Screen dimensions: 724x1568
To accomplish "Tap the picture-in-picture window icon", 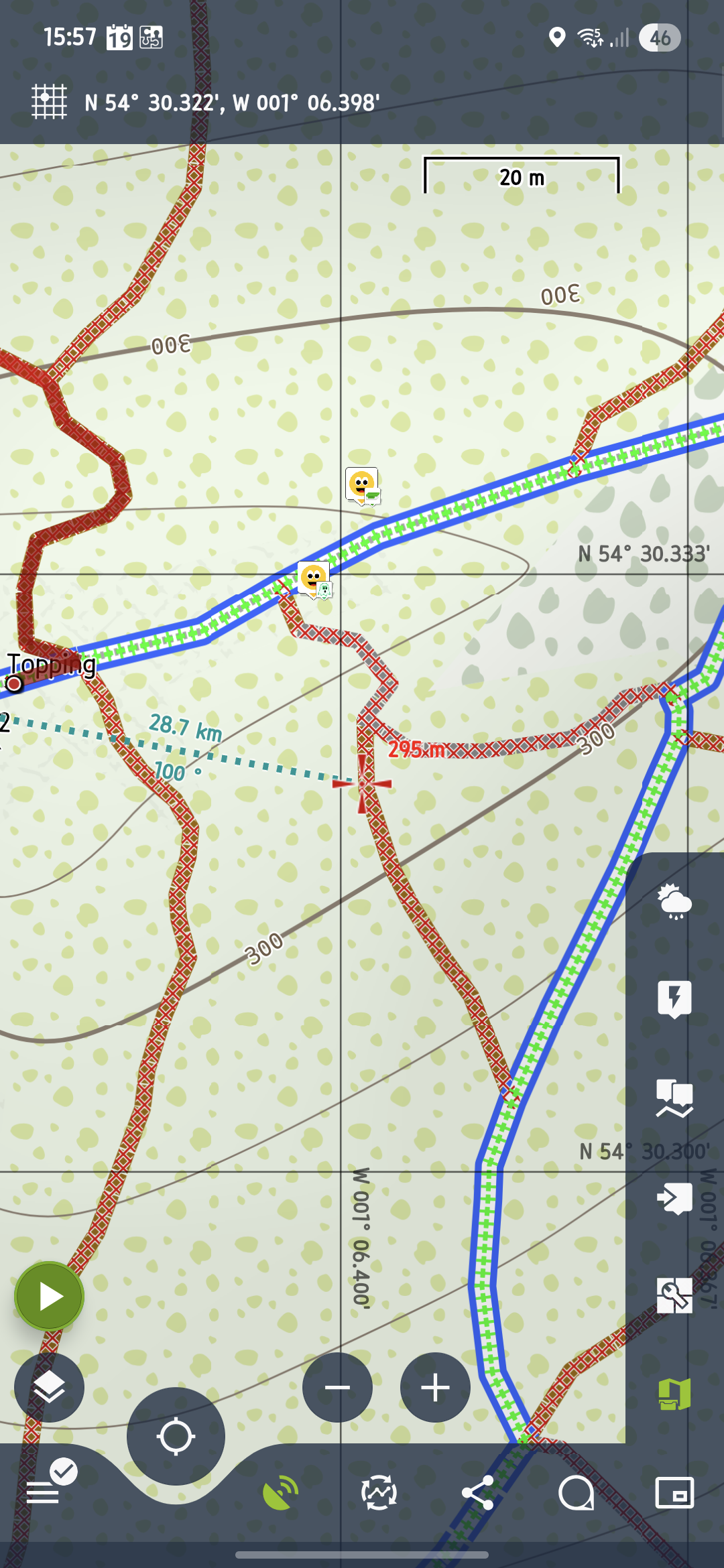I will tap(674, 1492).
